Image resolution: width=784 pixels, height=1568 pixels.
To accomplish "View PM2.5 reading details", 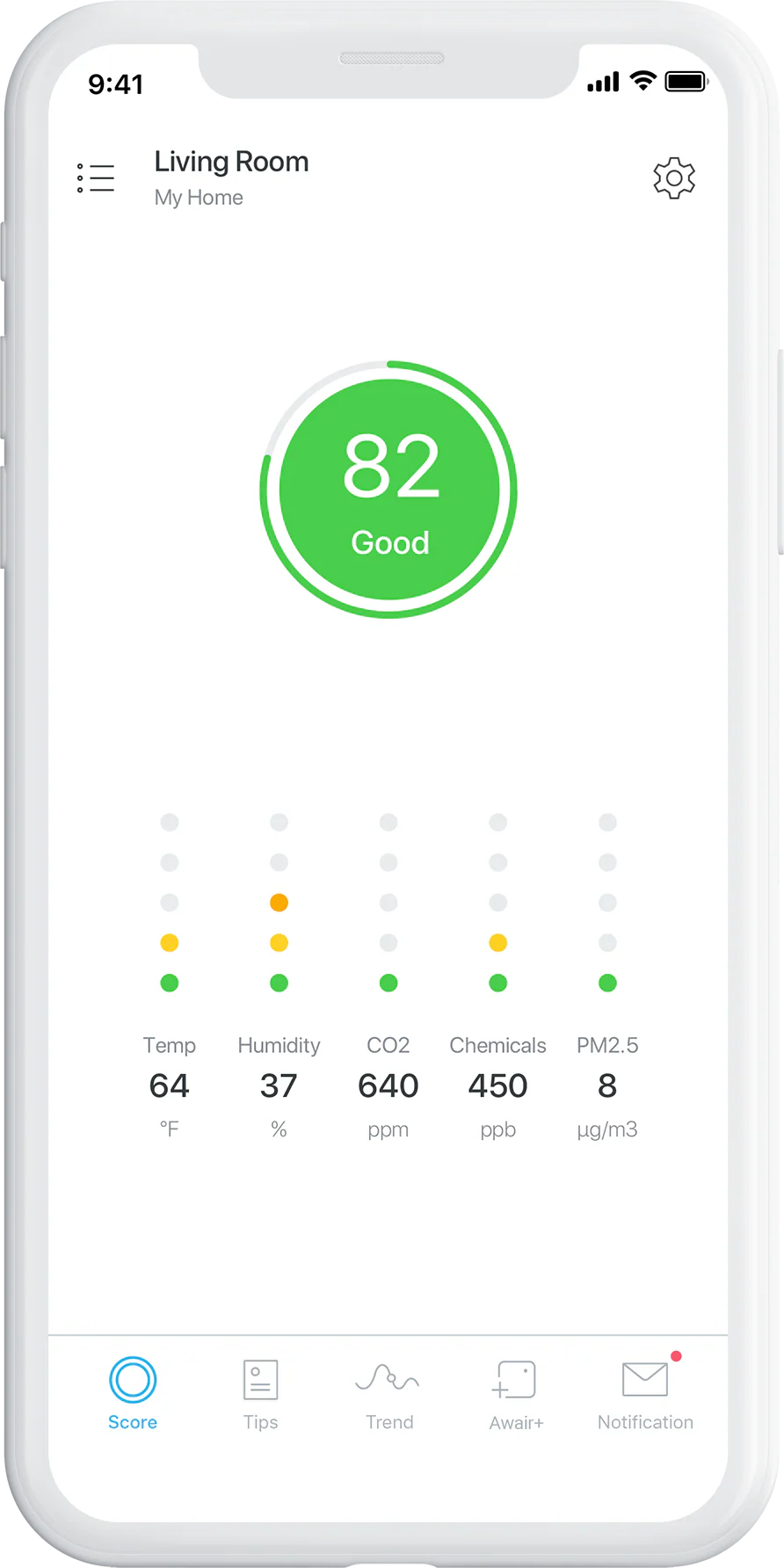I will click(x=607, y=1086).
